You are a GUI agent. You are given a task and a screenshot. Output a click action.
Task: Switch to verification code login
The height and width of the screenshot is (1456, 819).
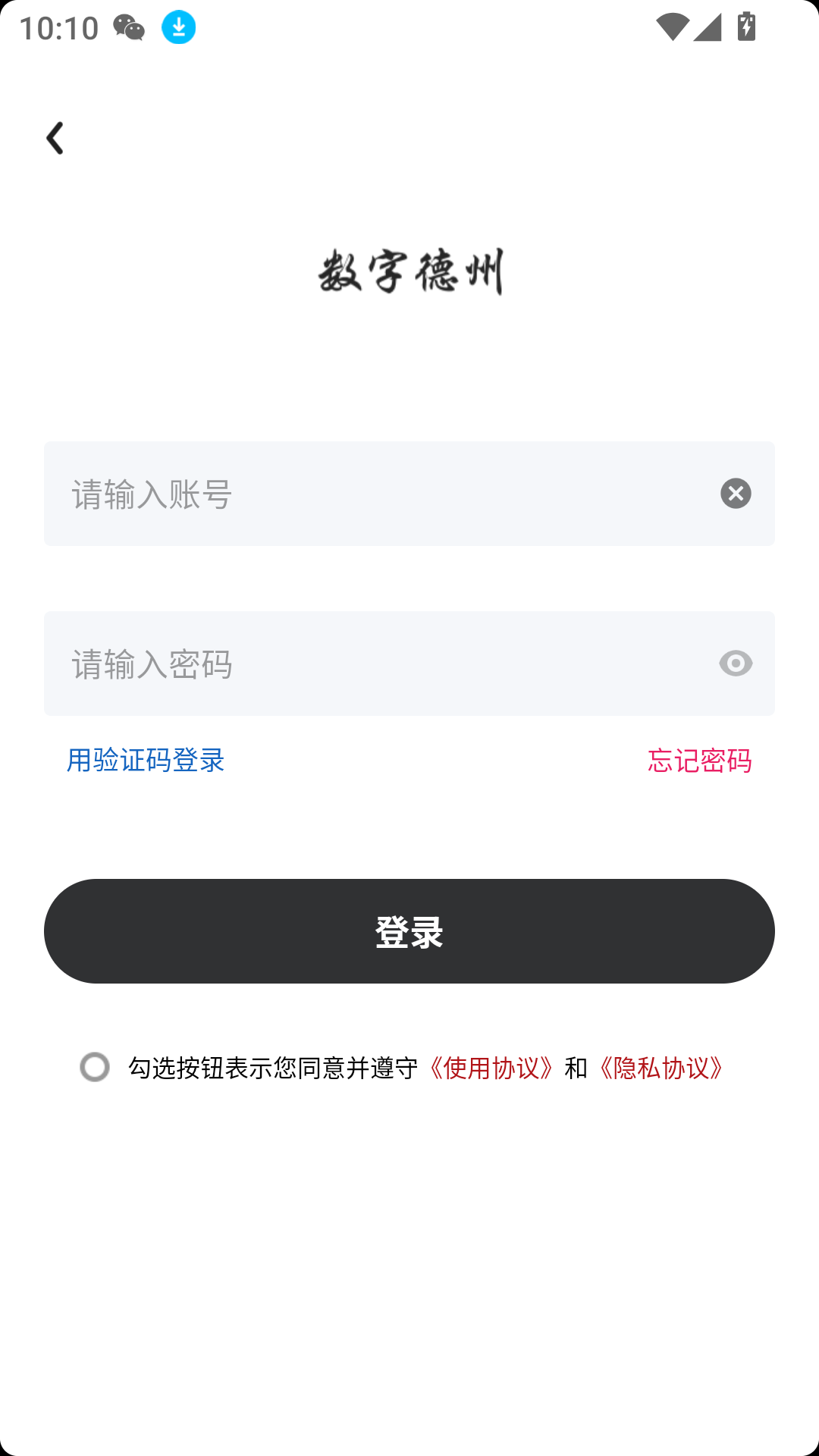tap(145, 761)
